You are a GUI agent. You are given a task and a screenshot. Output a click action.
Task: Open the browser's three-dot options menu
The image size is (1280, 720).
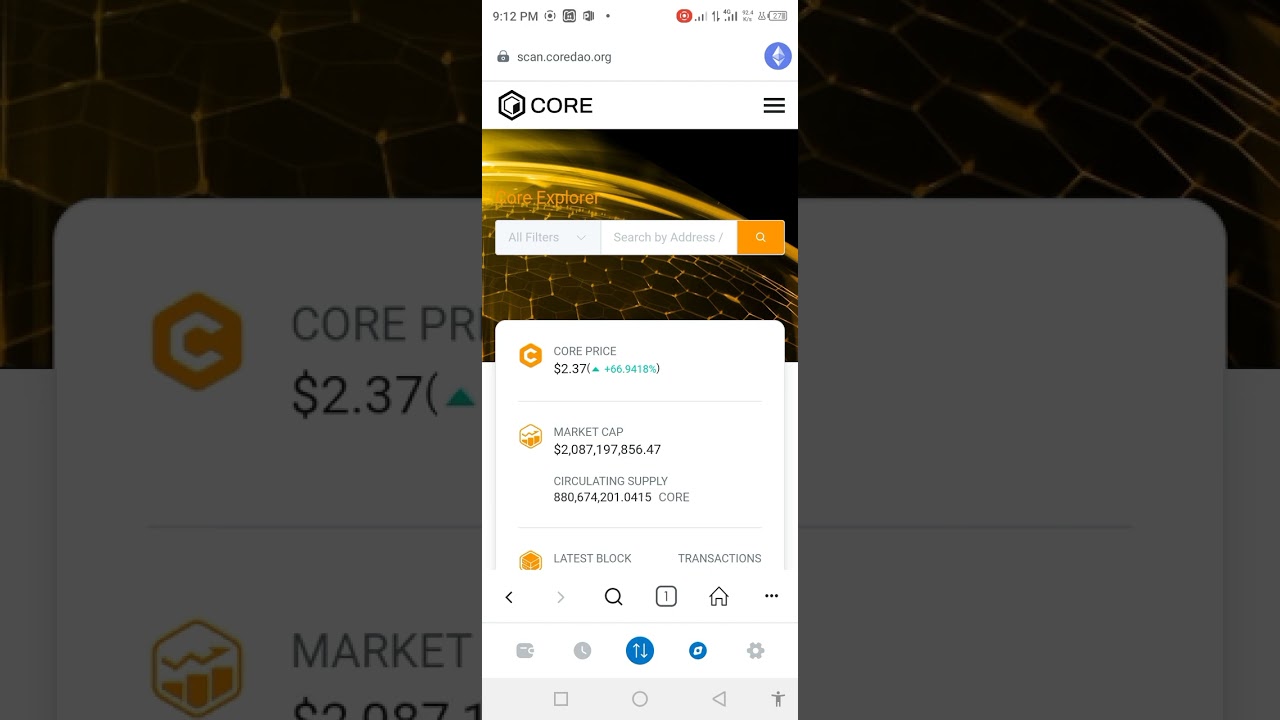point(771,596)
